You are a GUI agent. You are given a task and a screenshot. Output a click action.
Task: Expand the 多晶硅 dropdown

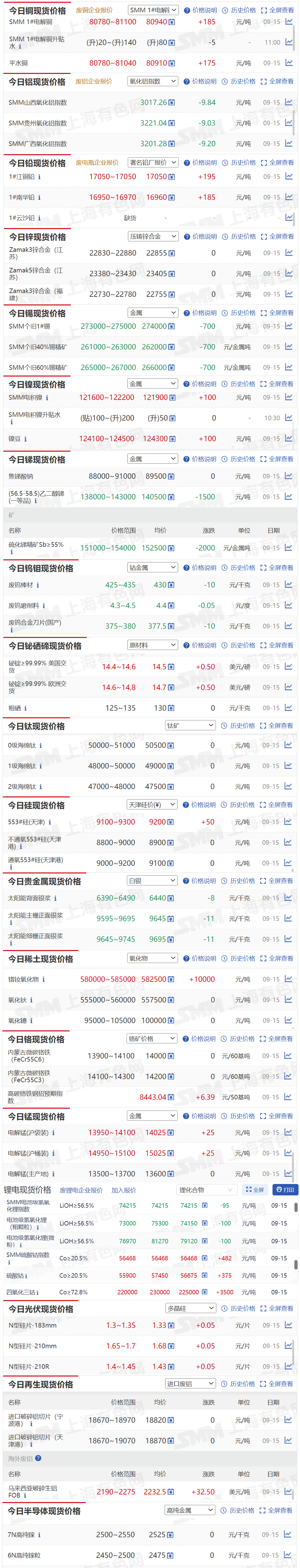click(190, 1308)
